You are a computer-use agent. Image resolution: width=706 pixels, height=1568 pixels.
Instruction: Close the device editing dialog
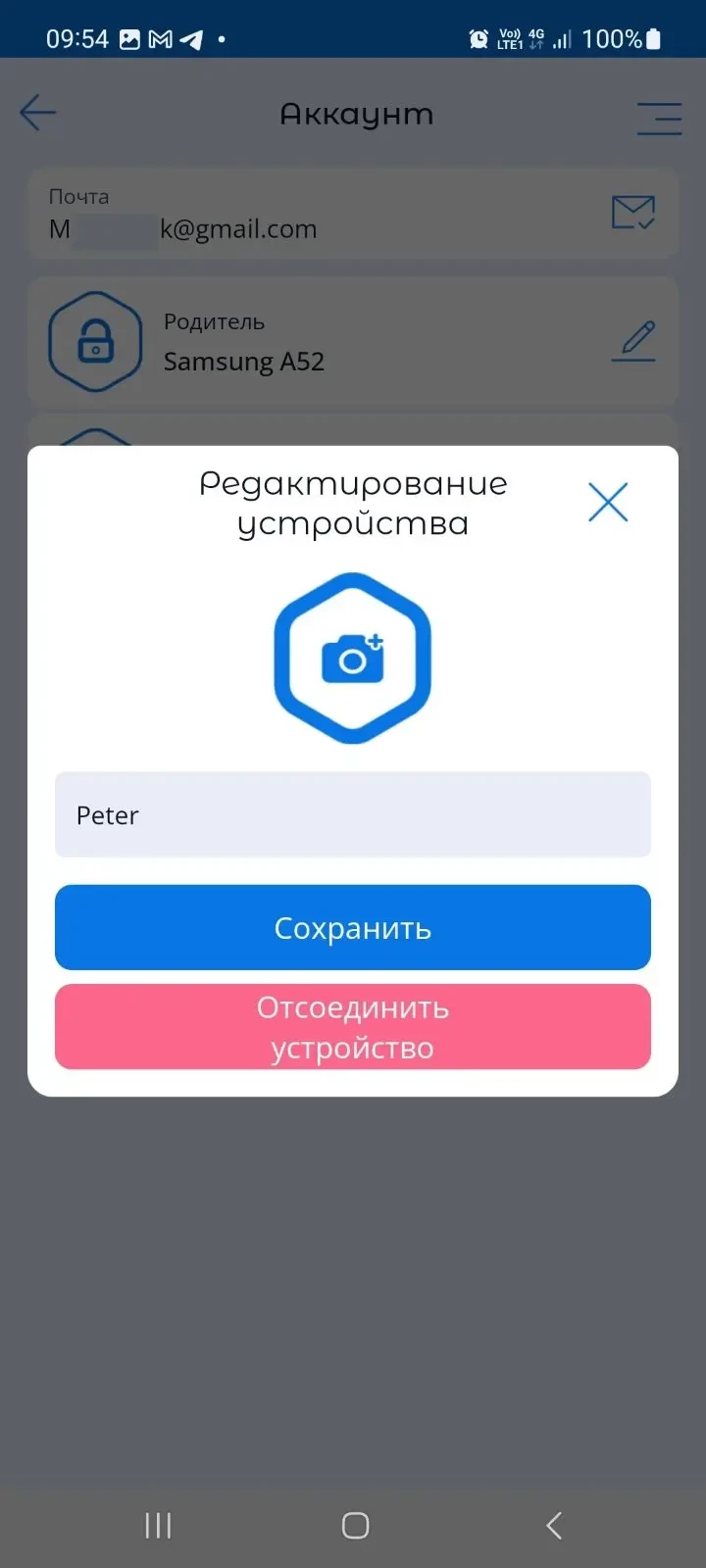608,503
